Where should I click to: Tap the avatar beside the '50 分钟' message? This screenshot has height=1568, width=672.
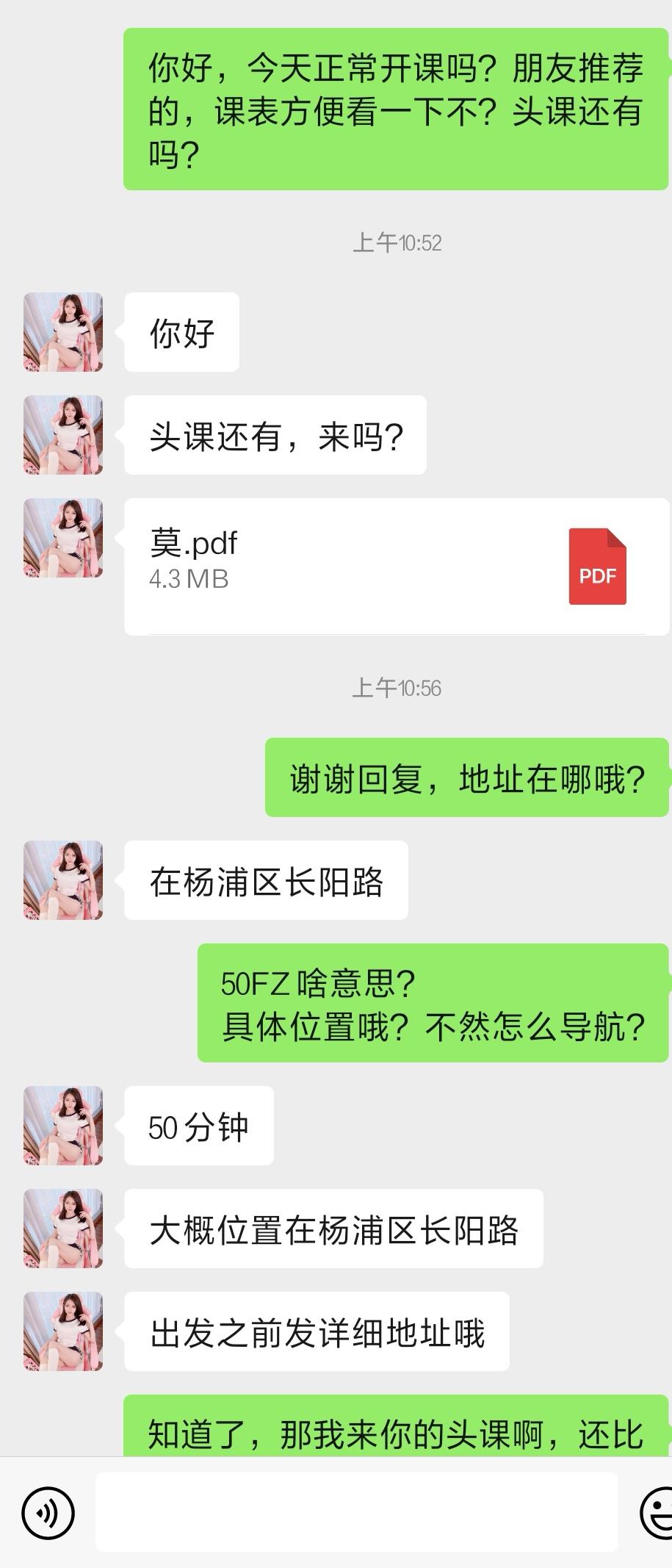pos(62,1126)
